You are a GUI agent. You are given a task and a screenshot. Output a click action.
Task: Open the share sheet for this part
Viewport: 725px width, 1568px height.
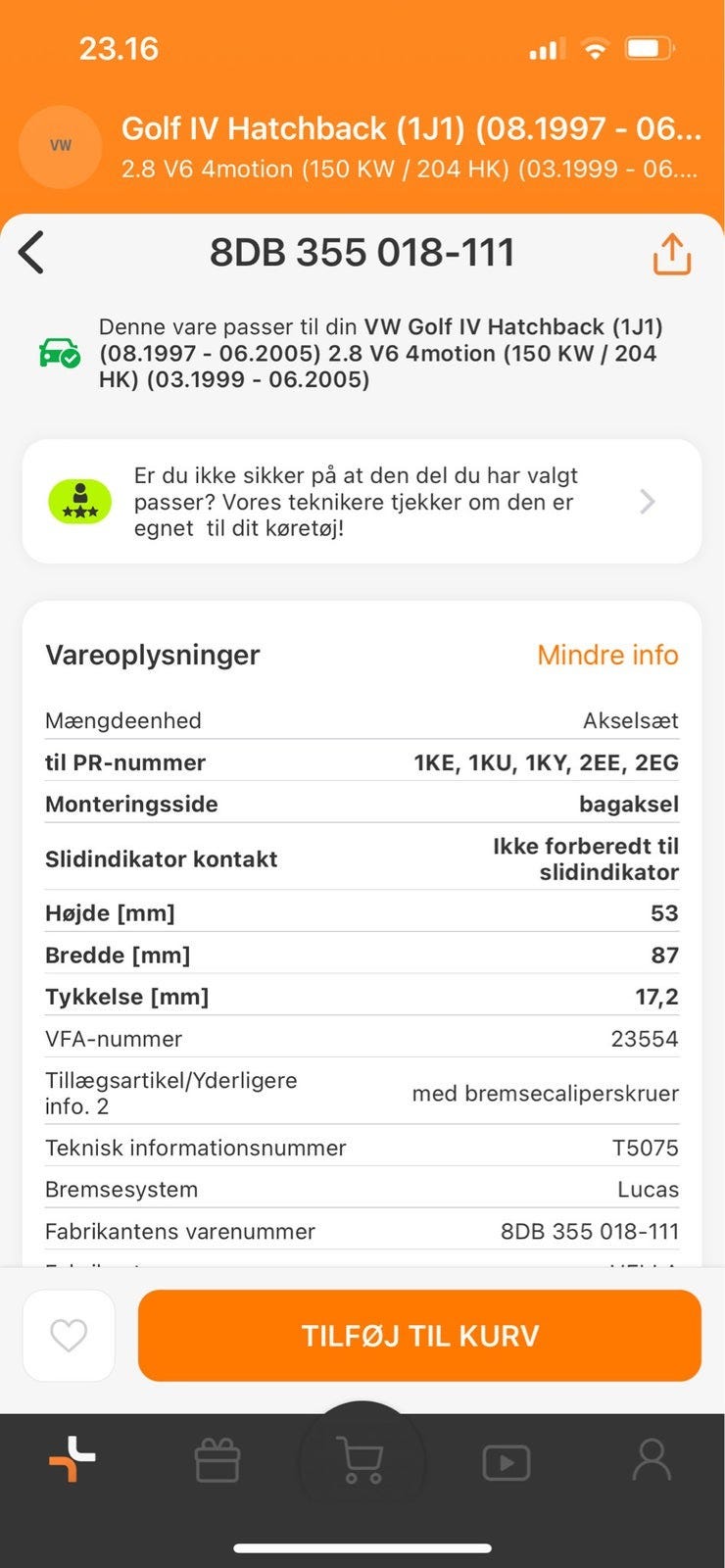pyautogui.click(x=671, y=252)
